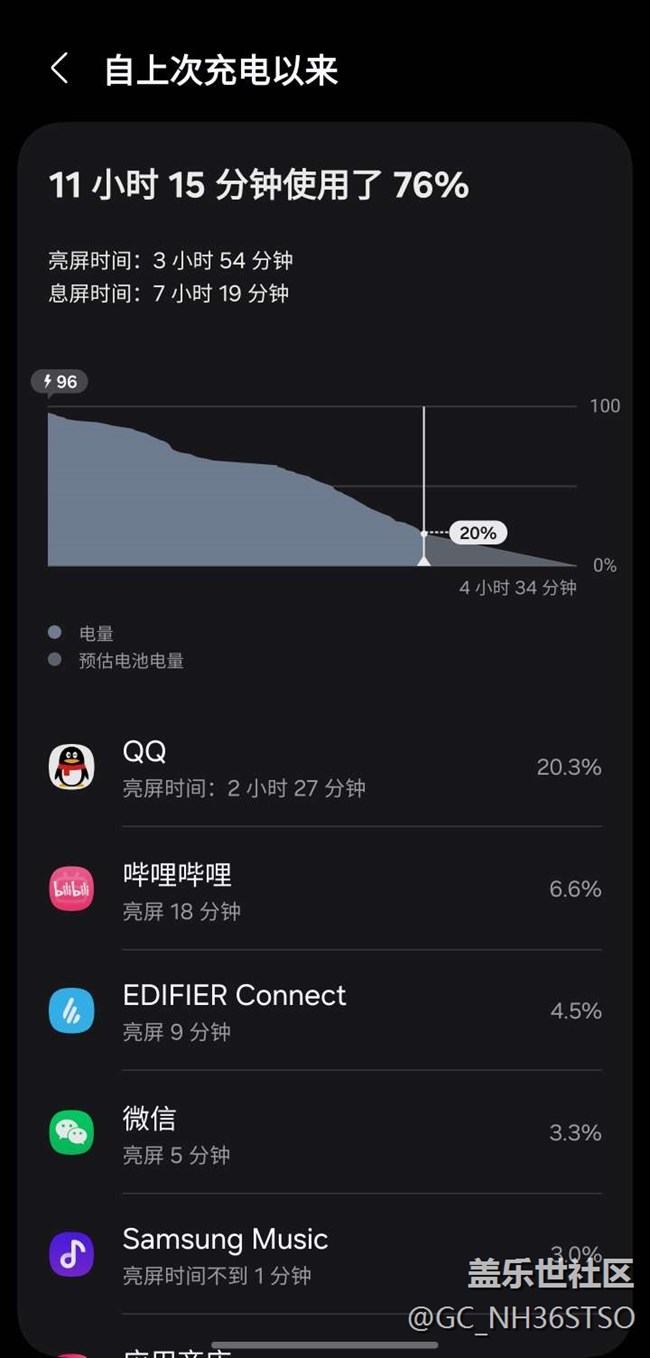Open QQ battery usage details
This screenshot has width=650, height=1358.
point(325,768)
